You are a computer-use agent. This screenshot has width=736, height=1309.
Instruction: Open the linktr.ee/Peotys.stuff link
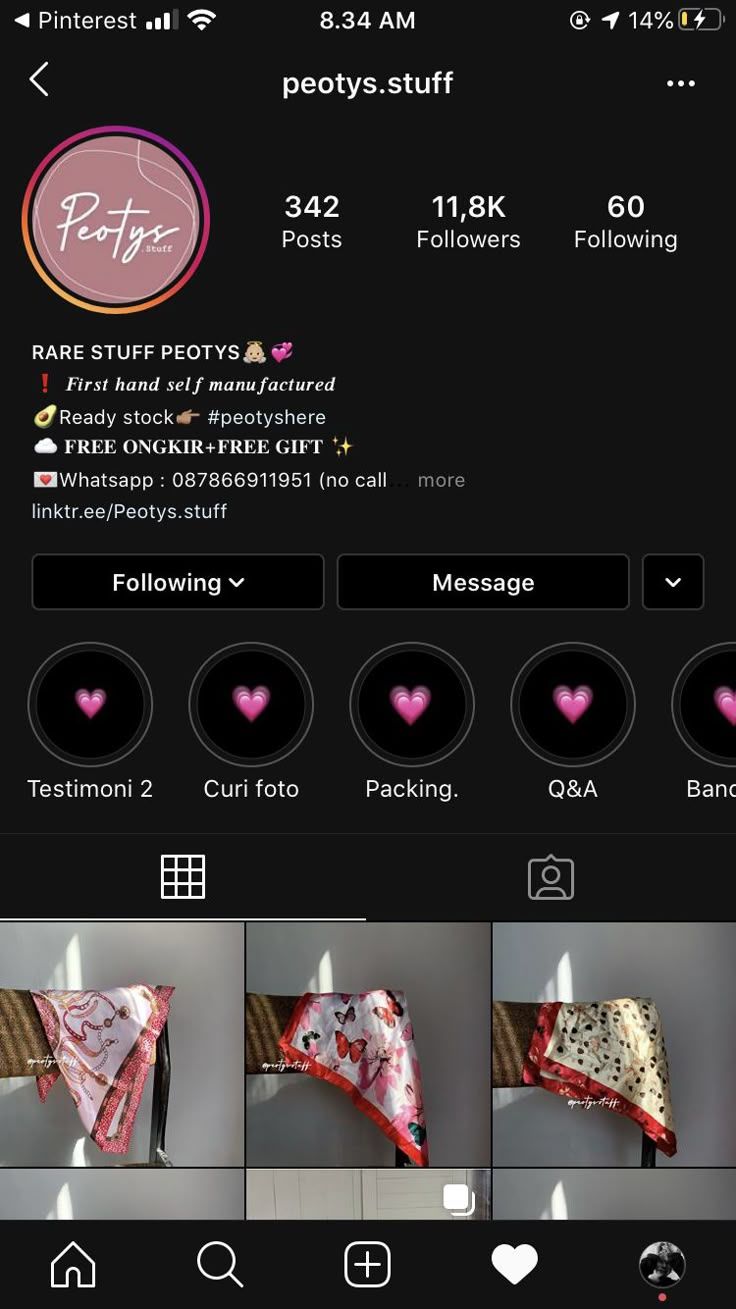(x=130, y=511)
